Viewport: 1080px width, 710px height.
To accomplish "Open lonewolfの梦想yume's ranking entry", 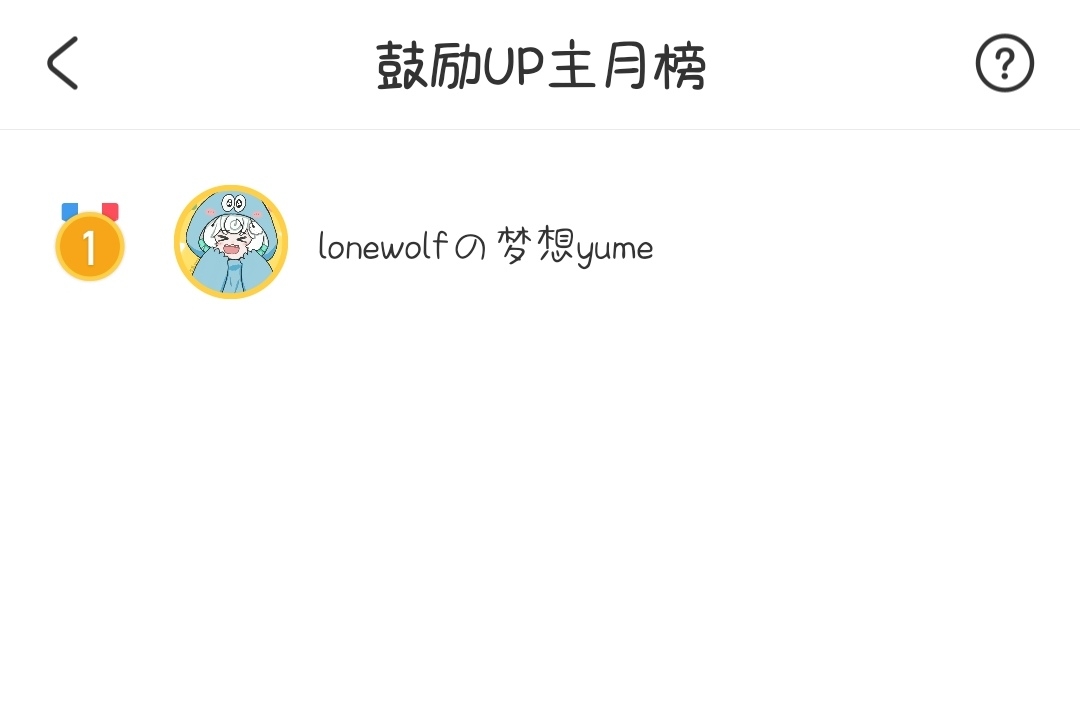I will 485,246.
